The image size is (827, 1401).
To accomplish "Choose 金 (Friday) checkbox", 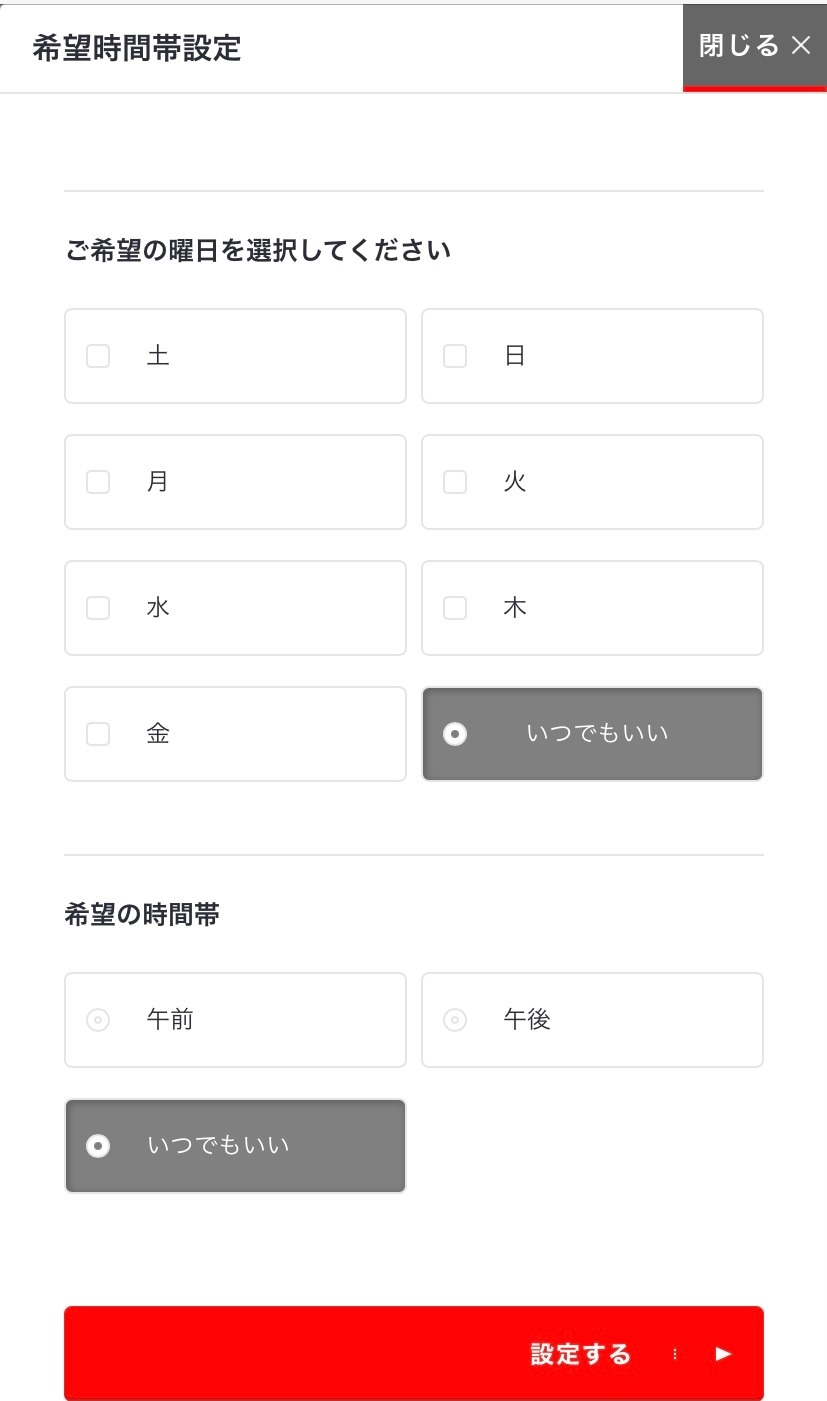I will coord(235,734).
